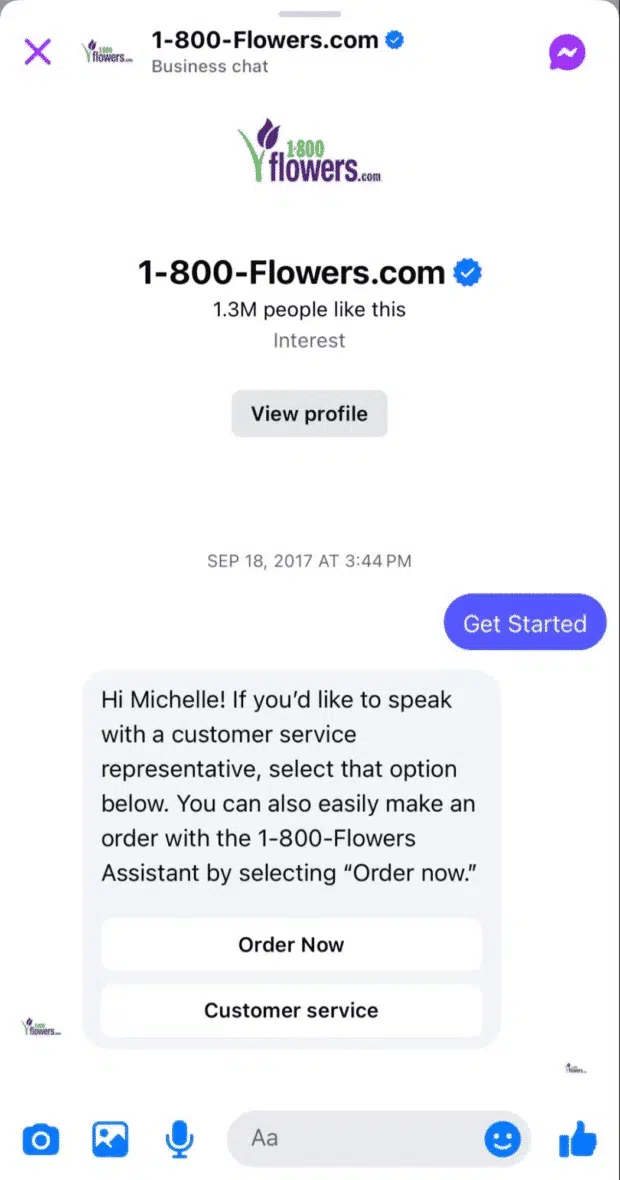620x1180 pixels.
Task: Select the Order Now option
Action: pos(291,945)
